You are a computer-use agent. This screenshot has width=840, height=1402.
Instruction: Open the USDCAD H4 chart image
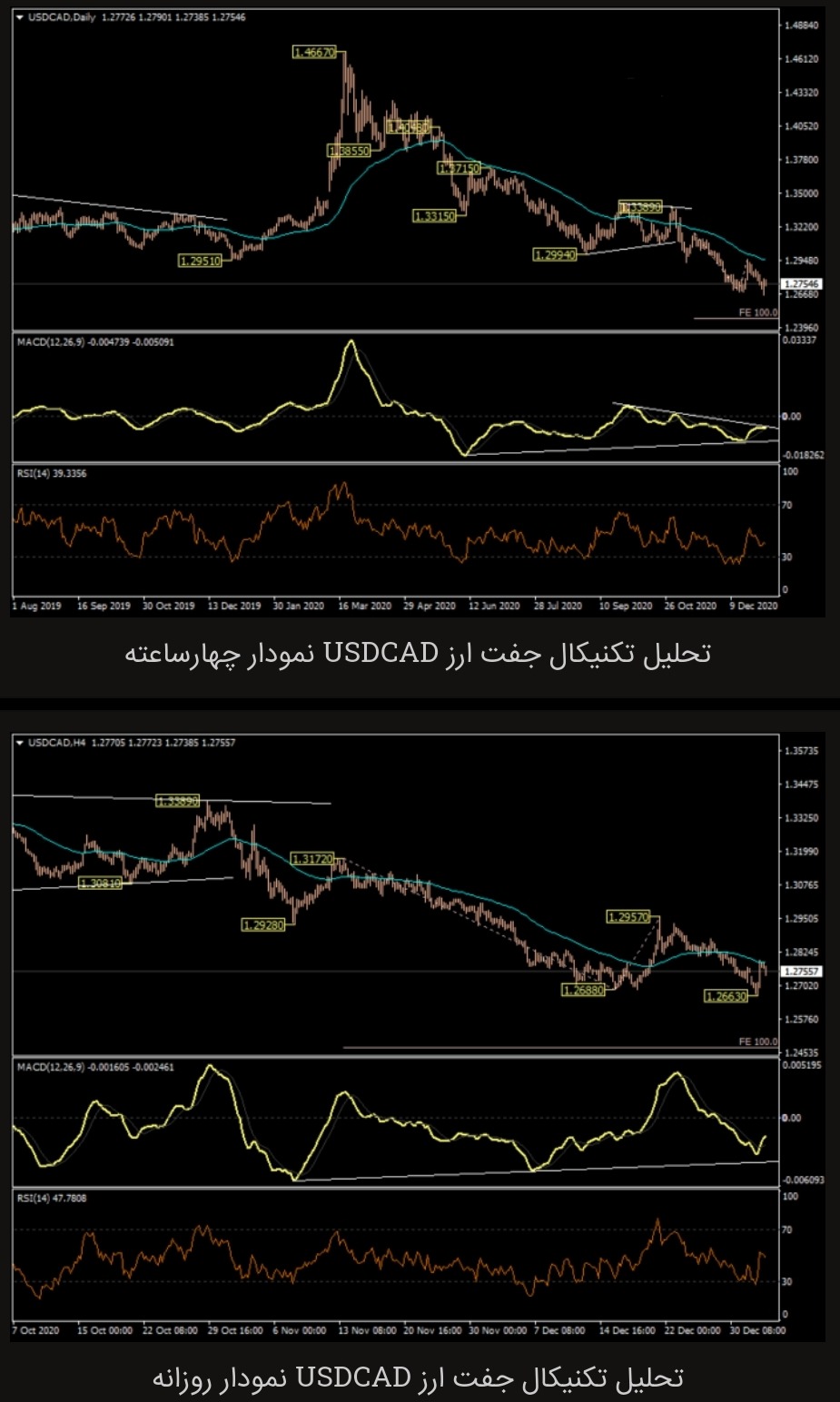point(418,1037)
